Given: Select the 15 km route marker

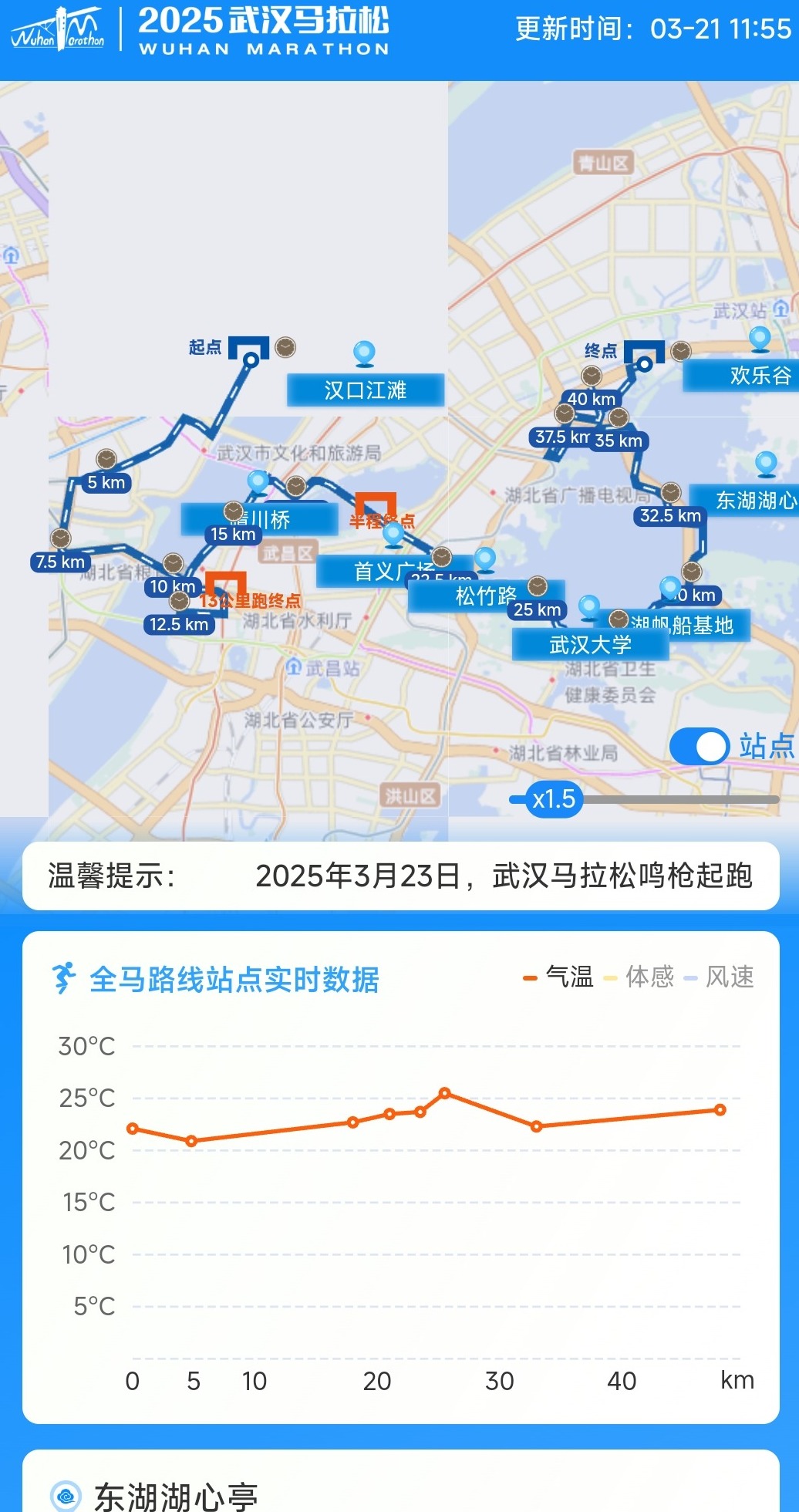Looking at the screenshot, I should tap(233, 534).
